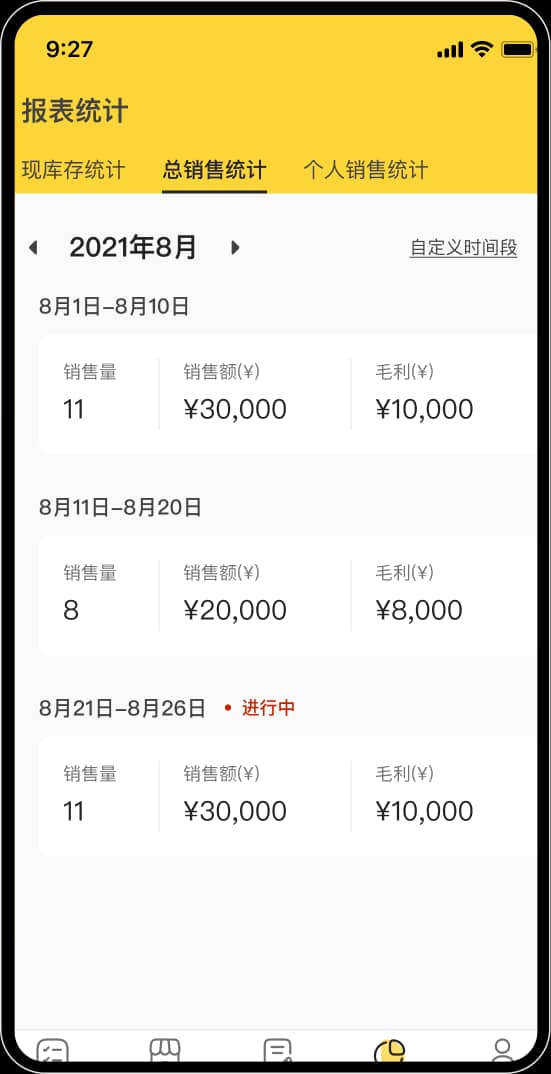Screen dimensions: 551x1074
Task: Switch to the 现库存统计 tab
Action: [74, 170]
